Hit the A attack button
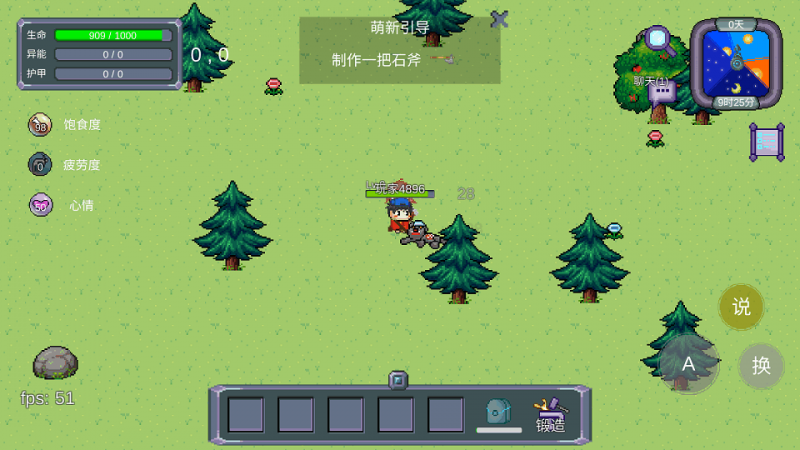Screen dimensions: 800x450 click(x=689, y=364)
